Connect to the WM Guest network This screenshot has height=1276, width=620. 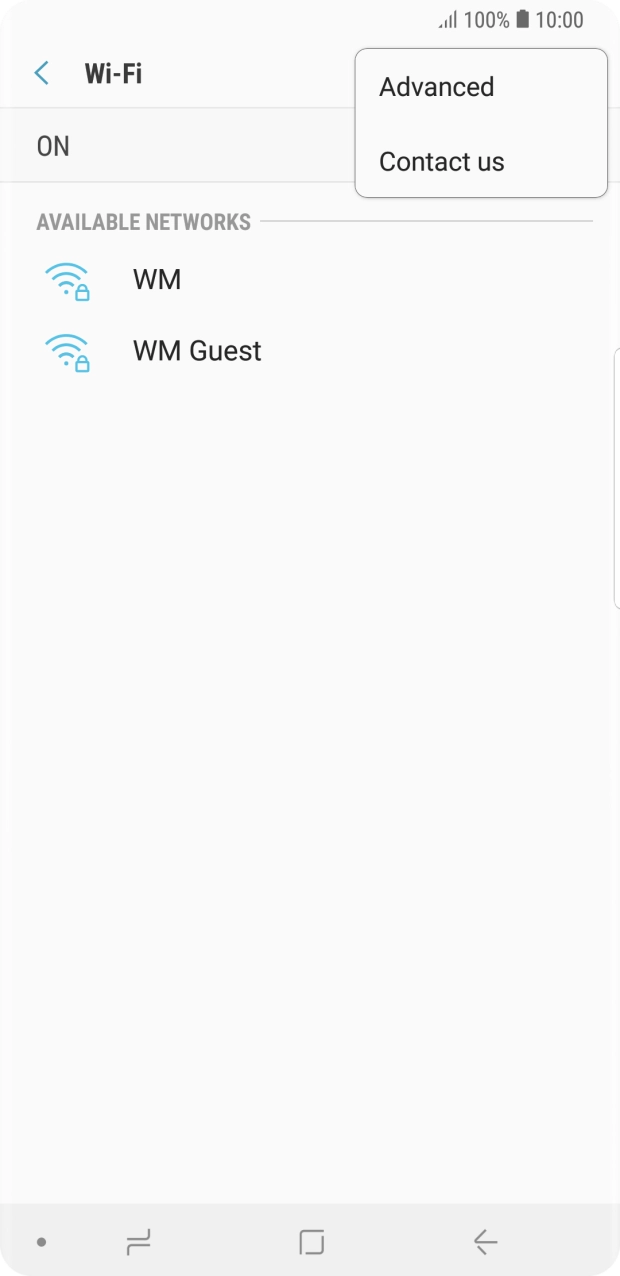point(197,351)
